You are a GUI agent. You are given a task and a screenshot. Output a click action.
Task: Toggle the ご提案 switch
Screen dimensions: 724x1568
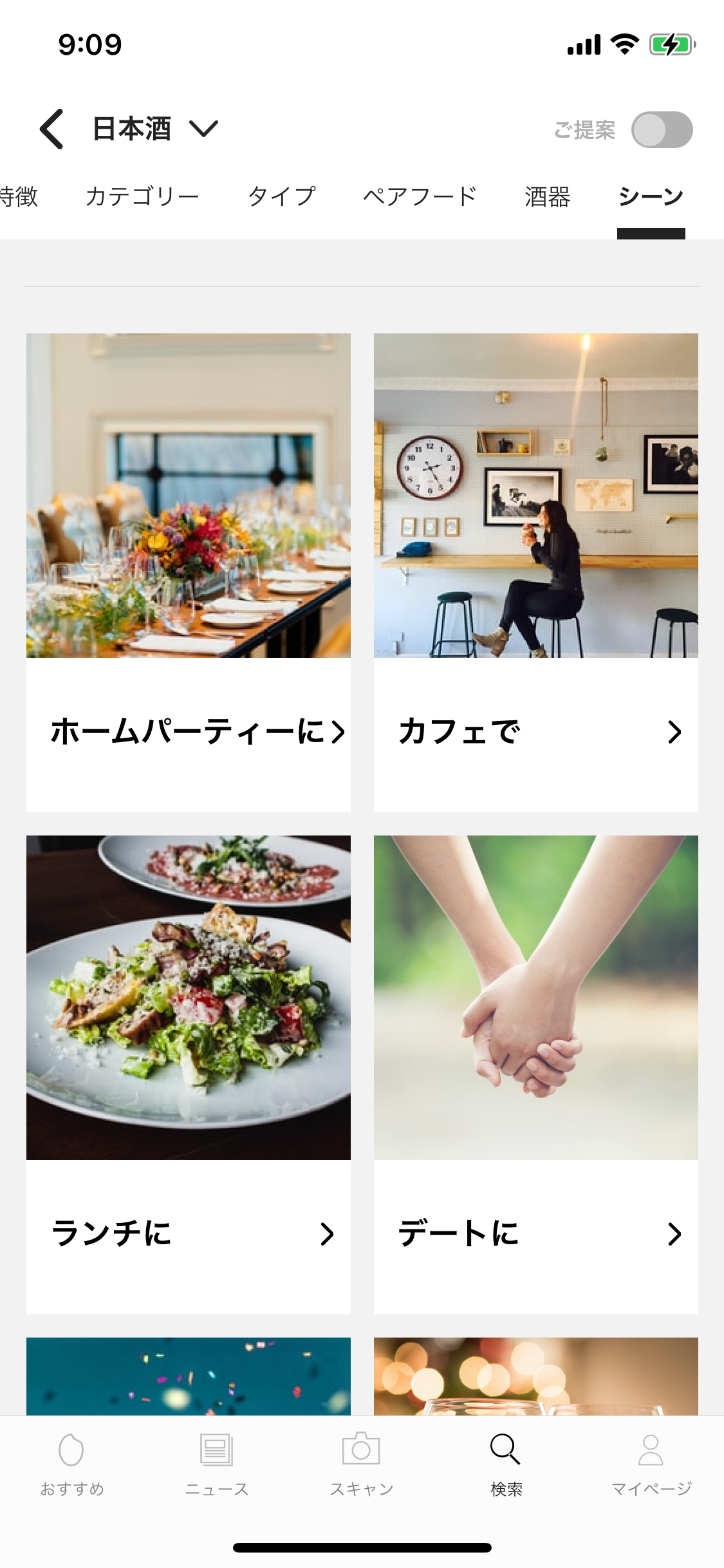point(661,130)
